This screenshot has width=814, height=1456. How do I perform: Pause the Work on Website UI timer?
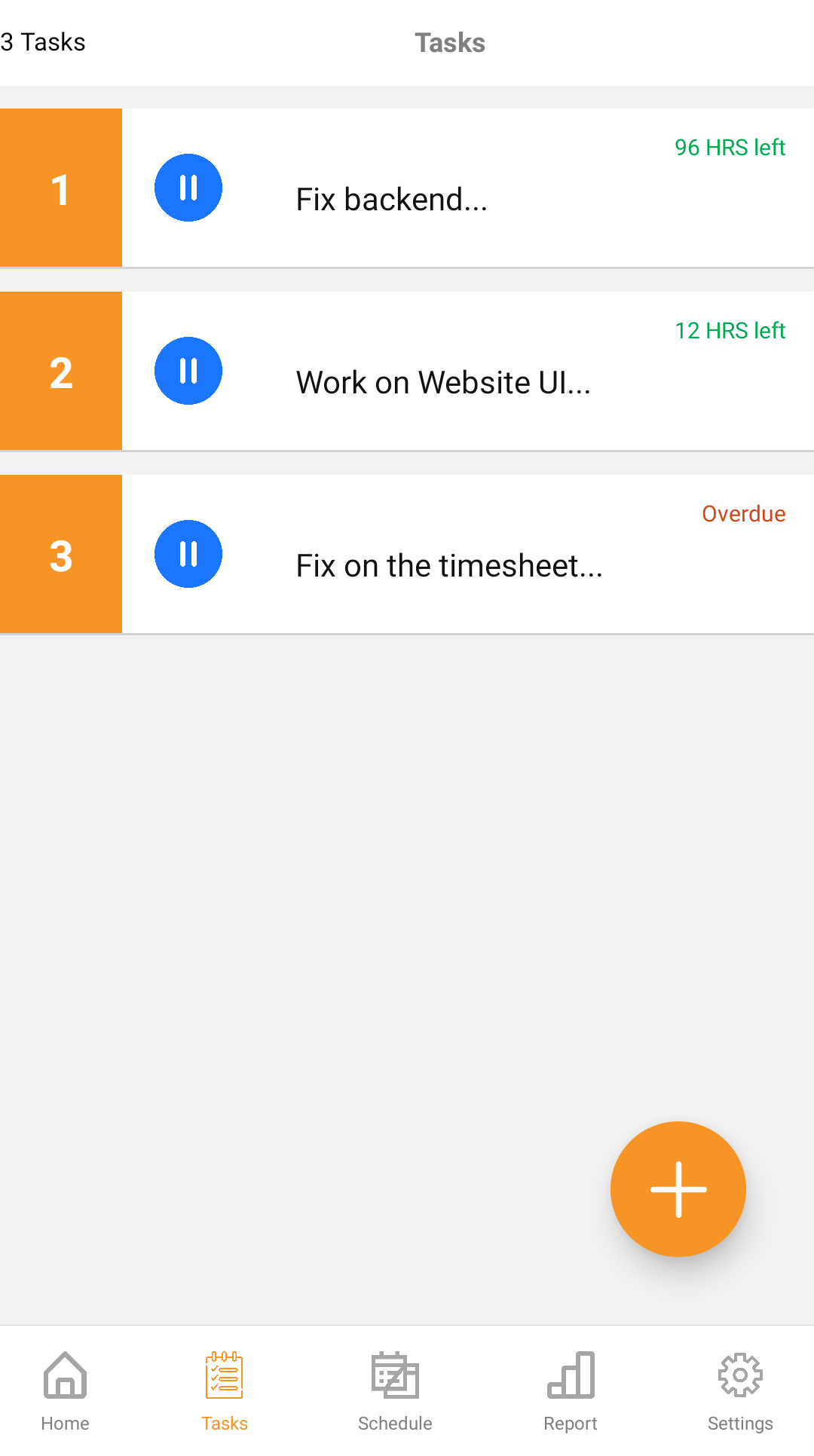tap(188, 371)
